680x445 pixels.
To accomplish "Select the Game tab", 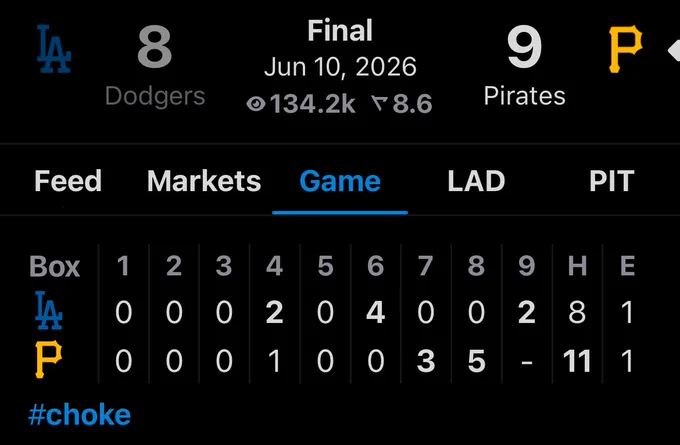I will click(x=340, y=181).
